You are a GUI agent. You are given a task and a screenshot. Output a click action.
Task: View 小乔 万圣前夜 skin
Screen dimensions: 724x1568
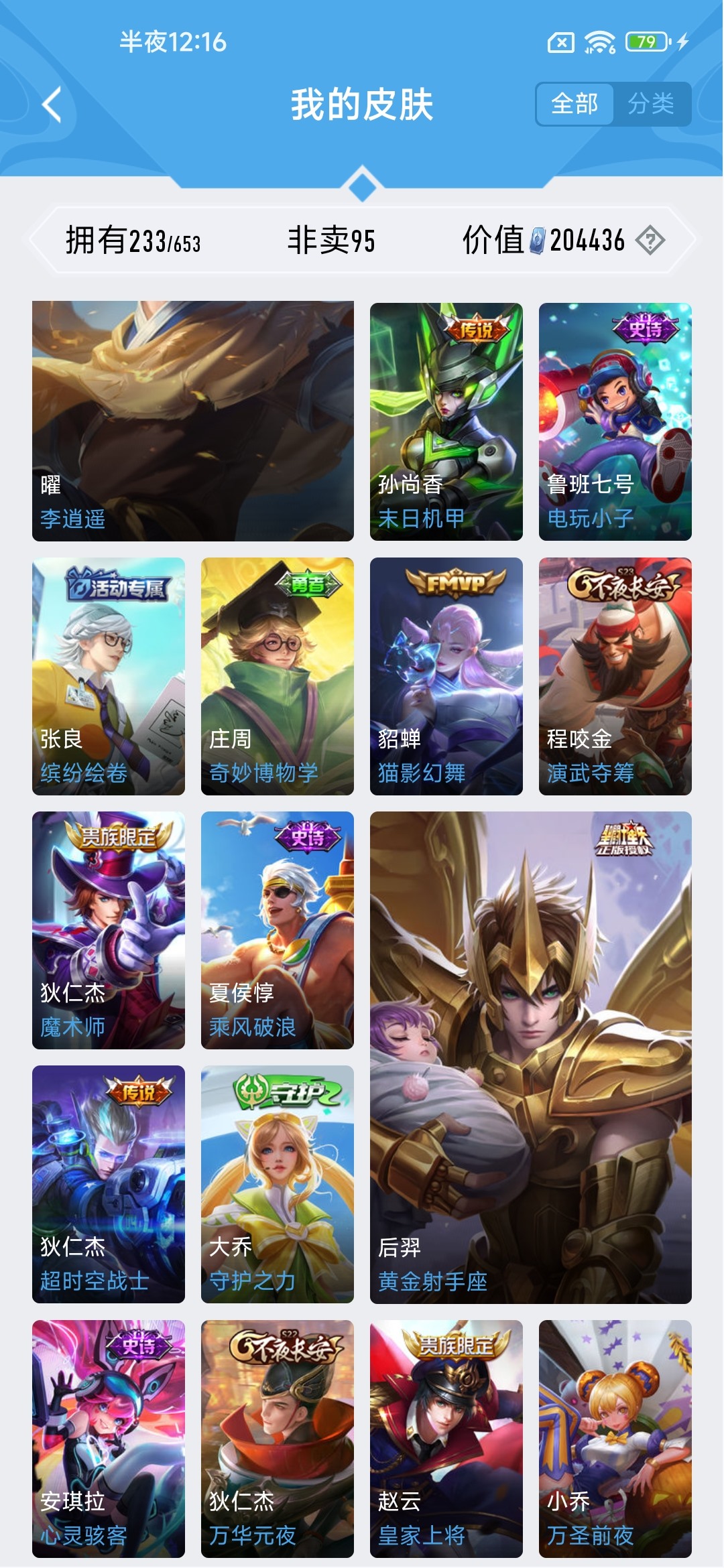point(615,1438)
